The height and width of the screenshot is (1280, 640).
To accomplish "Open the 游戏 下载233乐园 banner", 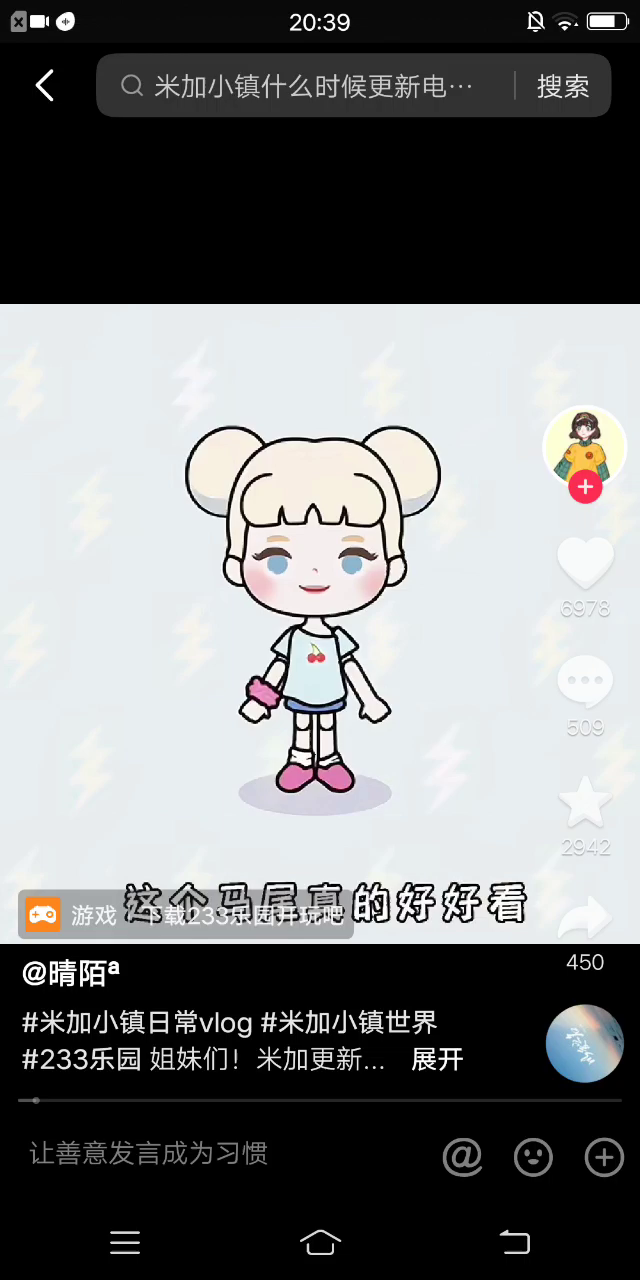I will (x=186, y=914).
